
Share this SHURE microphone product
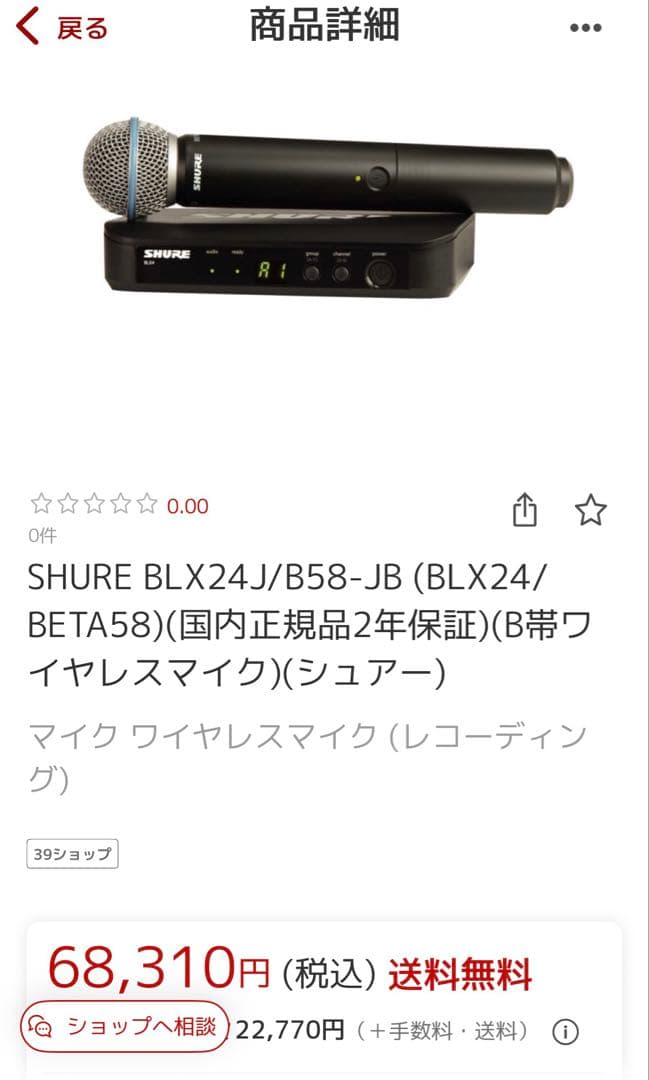[525, 511]
